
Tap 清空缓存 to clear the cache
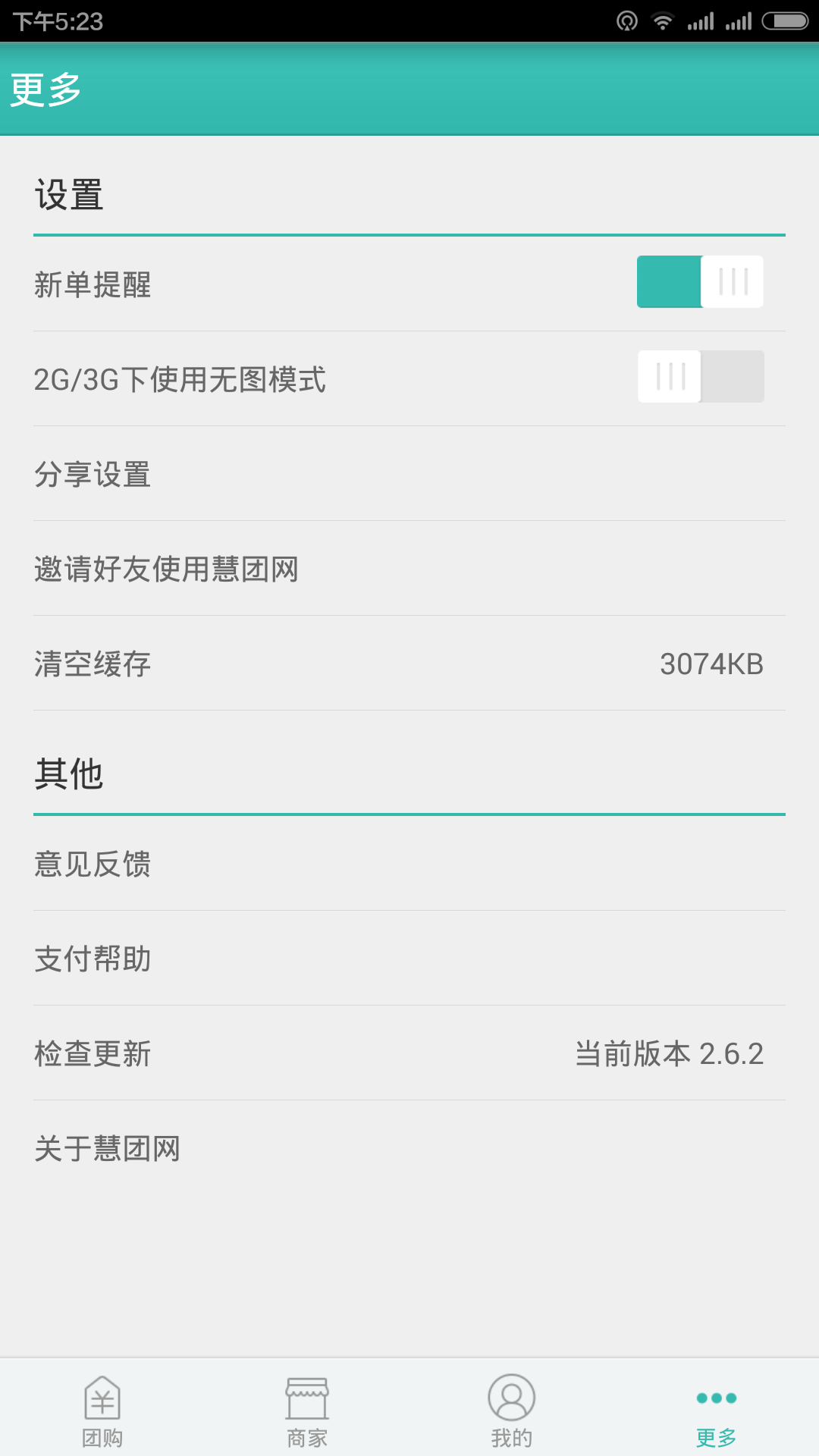click(x=409, y=664)
